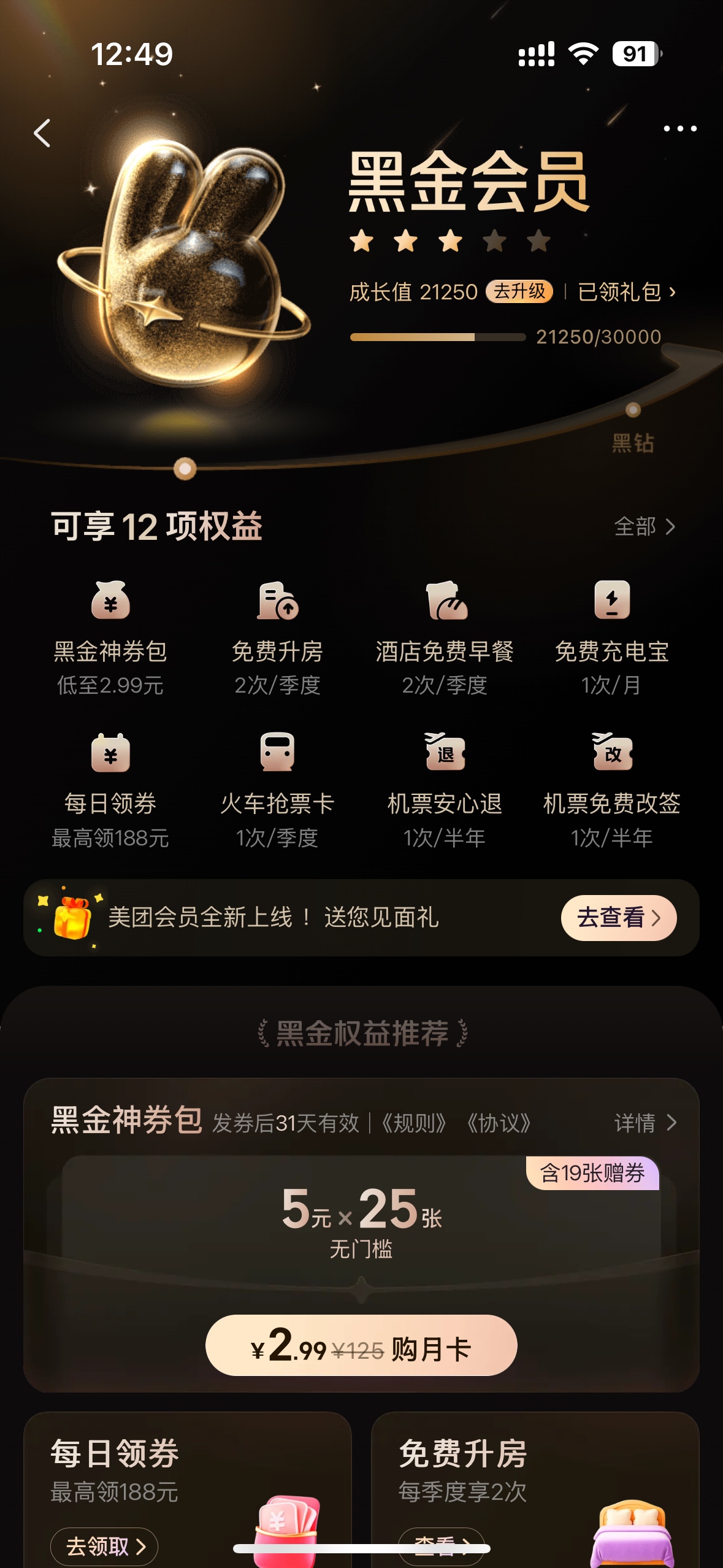This screenshot has width=723, height=1568.
Task: Open the three-dot overflow menu
Action: tap(679, 129)
